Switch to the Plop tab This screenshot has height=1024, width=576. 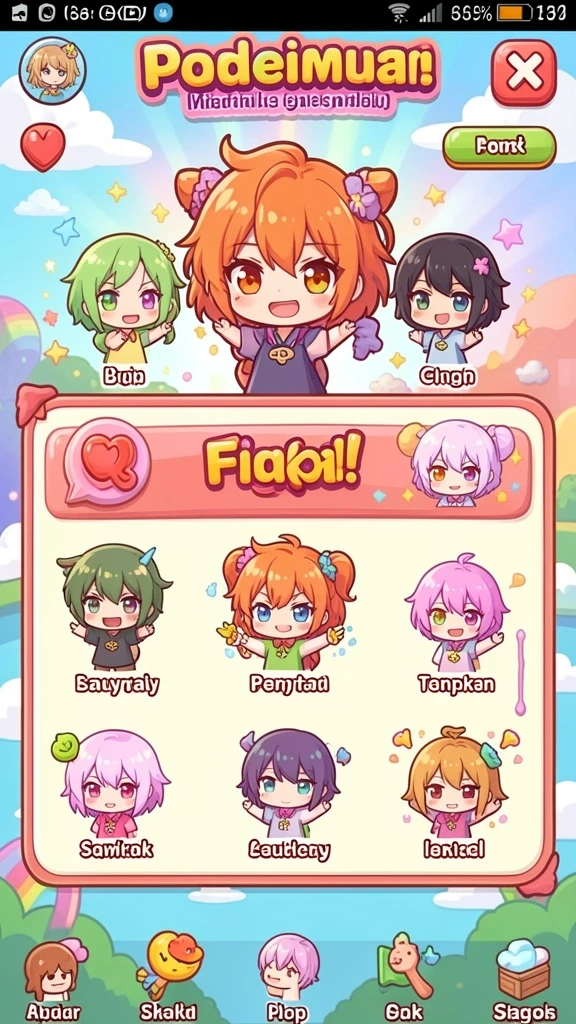pos(288,978)
